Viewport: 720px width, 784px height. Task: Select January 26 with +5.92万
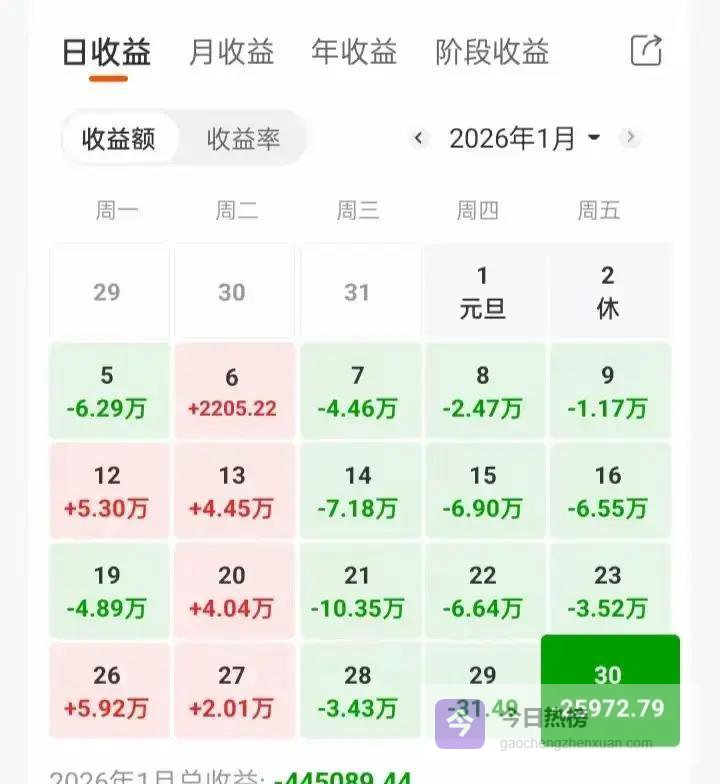point(107,691)
